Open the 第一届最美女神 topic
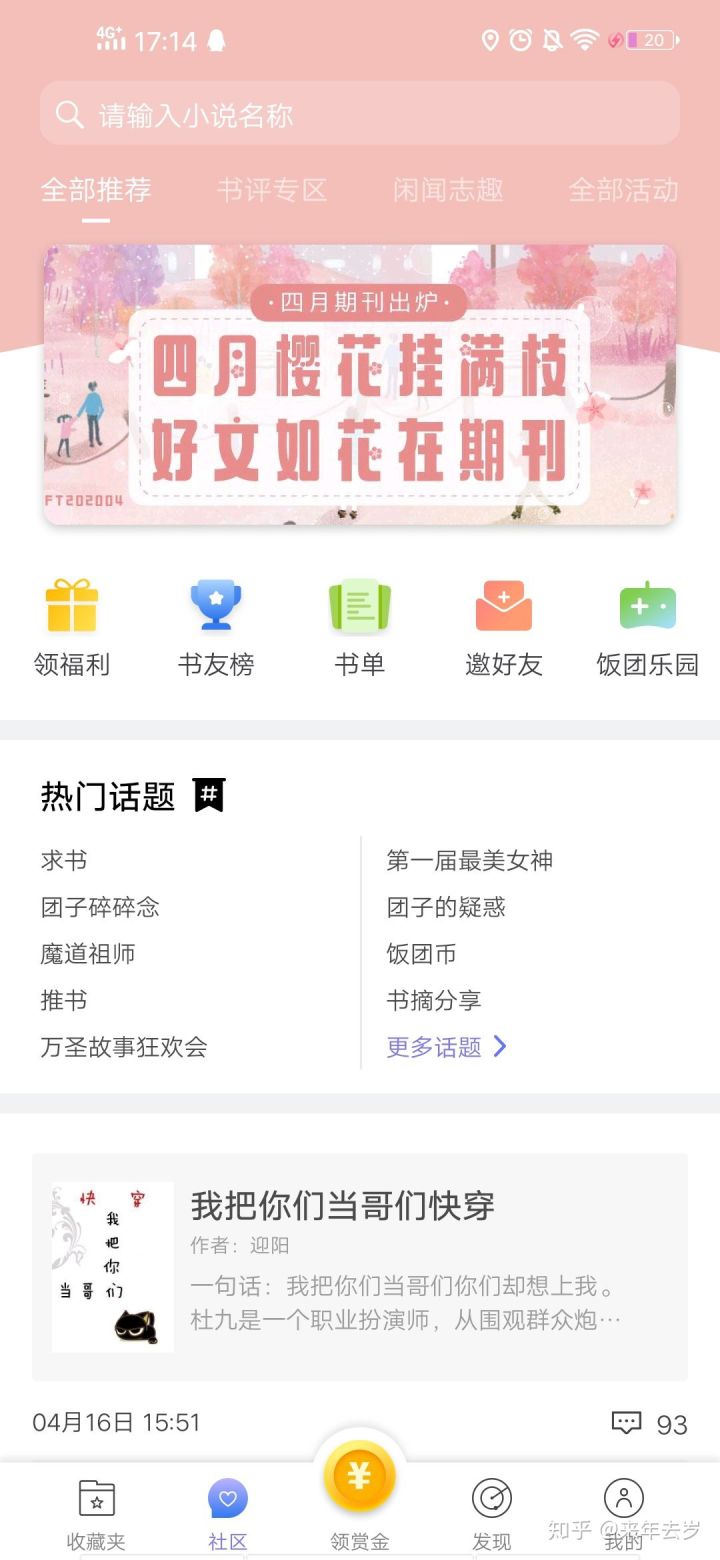Image resolution: width=720 pixels, height=1560 pixels. coord(469,860)
